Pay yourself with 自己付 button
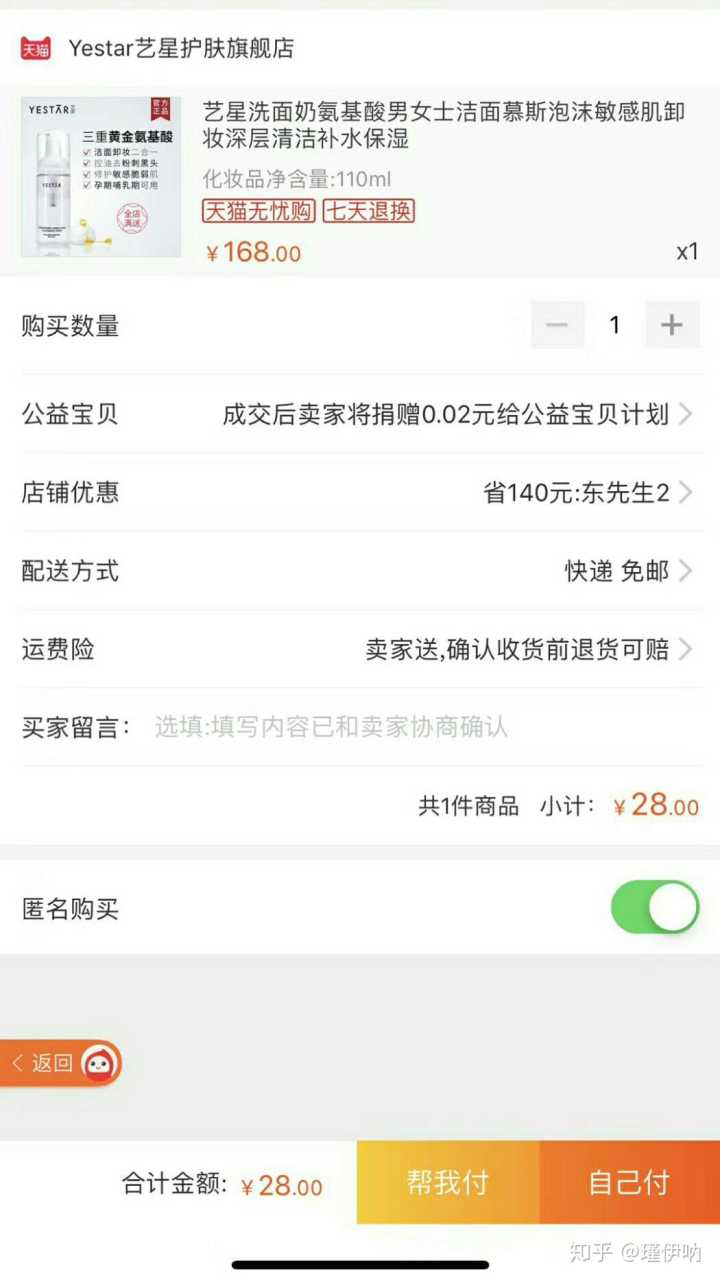Screen dimensions: 720x1282 (x=629, y=1182)
